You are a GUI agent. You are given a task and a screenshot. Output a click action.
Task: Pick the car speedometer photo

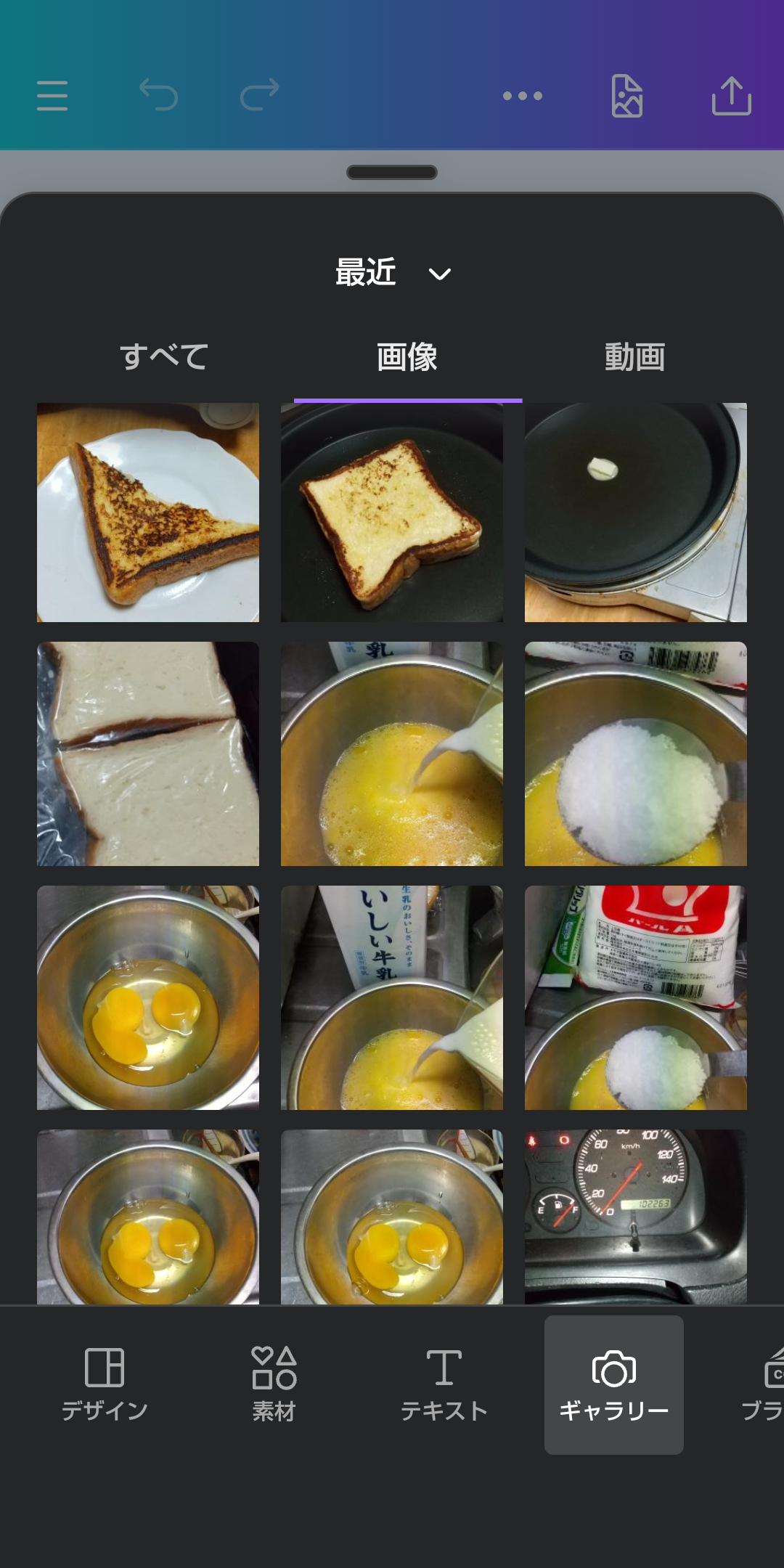[x=636, y=1217]
